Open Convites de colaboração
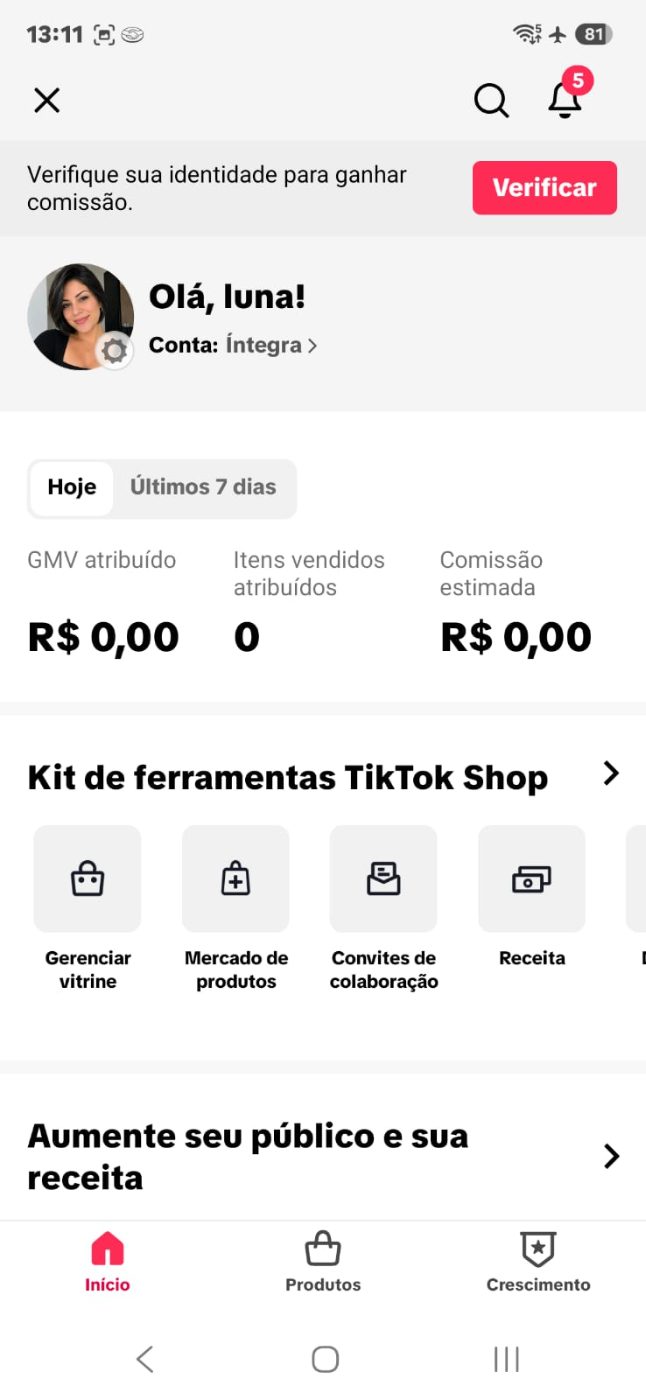This screenshot has width=646, height=1400. (384, 908)
